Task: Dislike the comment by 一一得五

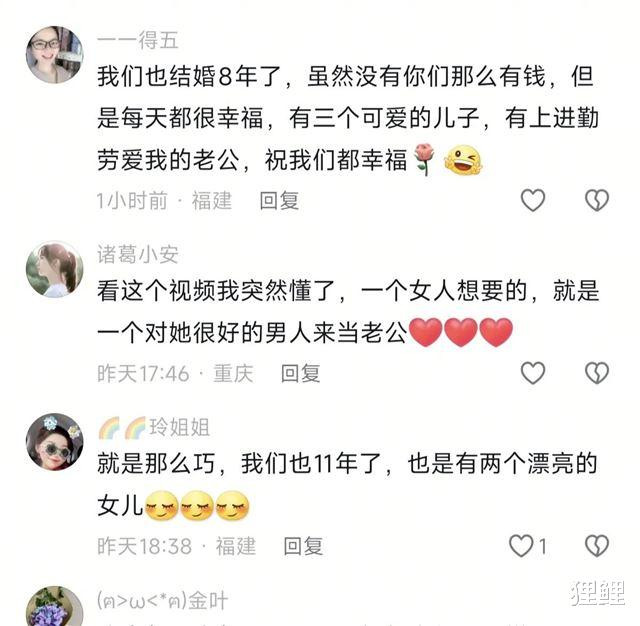Action: click(x=597, y=200)
